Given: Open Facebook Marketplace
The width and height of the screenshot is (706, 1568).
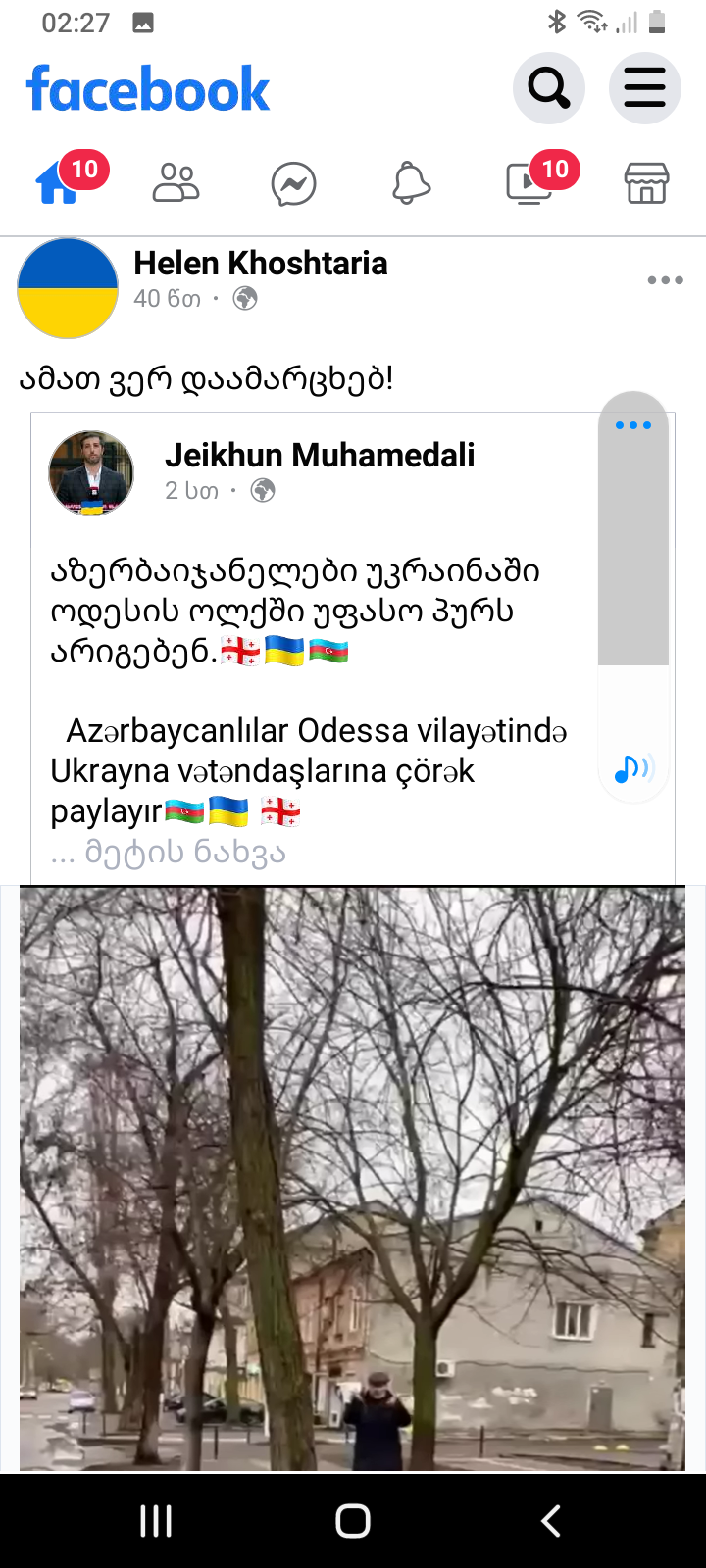Looking at the screenshot, I should pos(647,183).
